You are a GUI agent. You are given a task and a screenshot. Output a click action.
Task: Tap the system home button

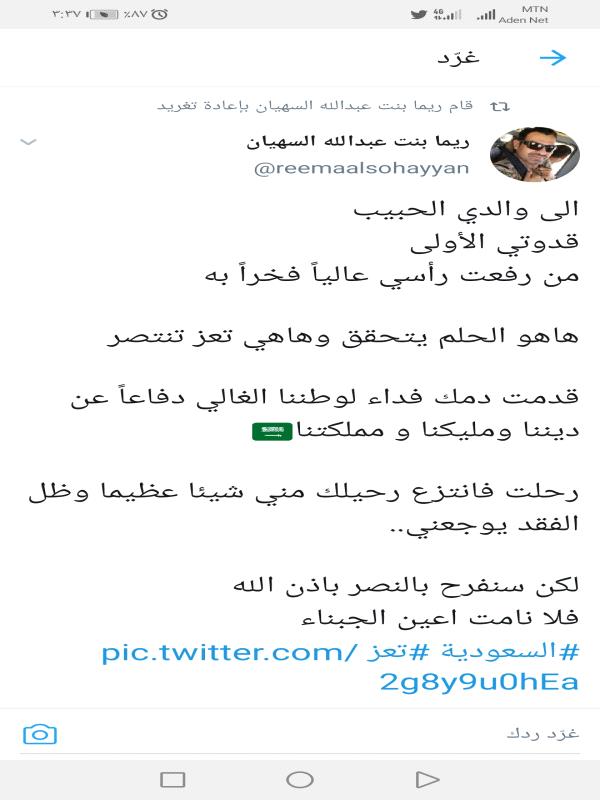click(300, 779)
